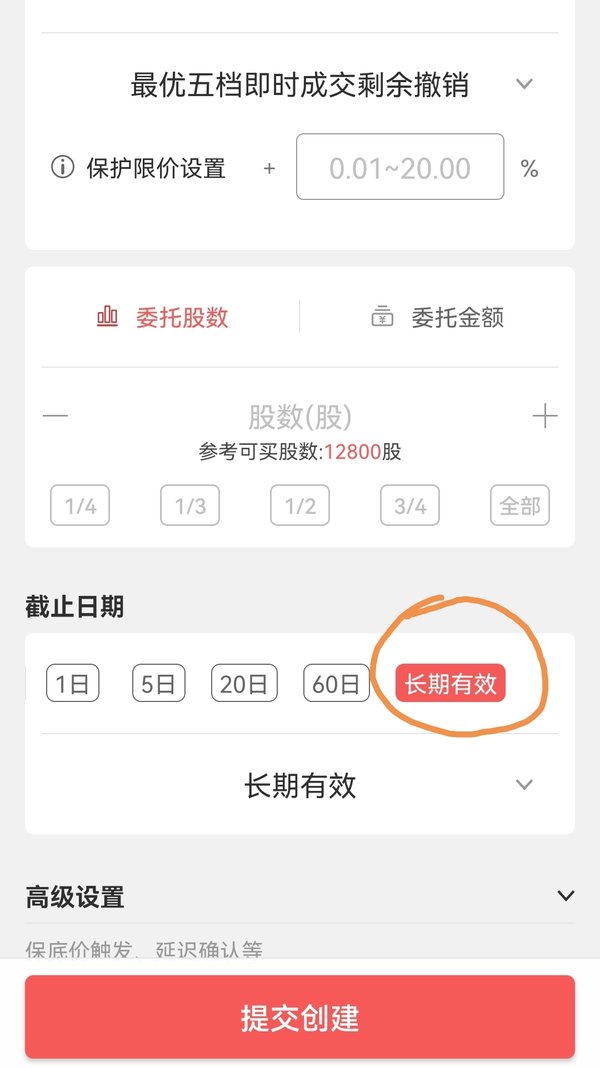The image size is (600, 1068).
Task: Focus the 0.01~20.00 percent input field
Action: tap(400, 167)
